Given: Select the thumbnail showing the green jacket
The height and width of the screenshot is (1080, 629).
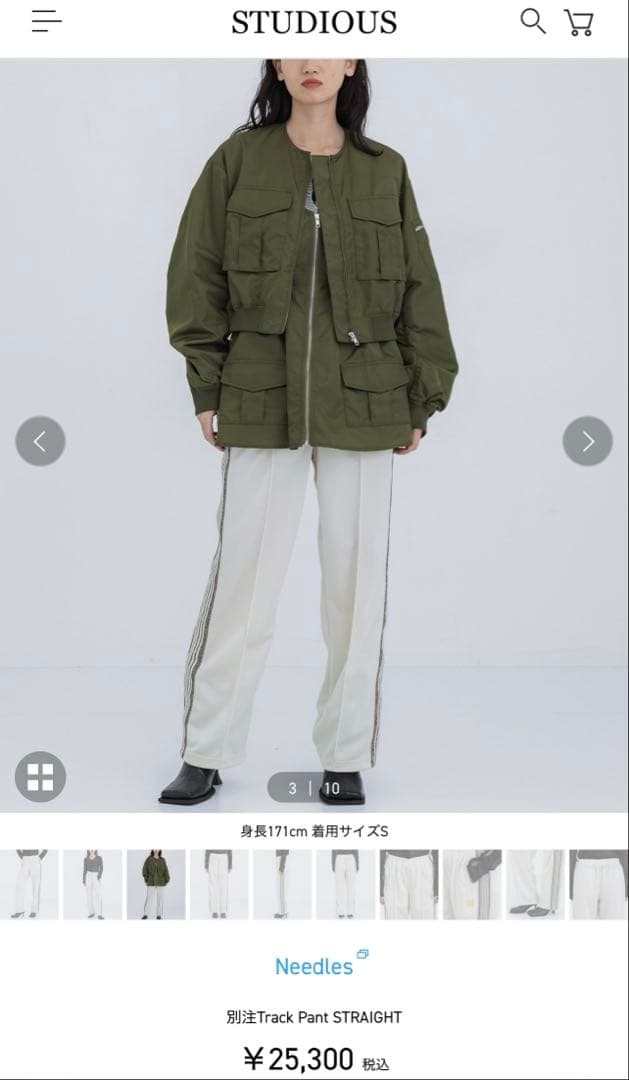Looking at the screenshot, I should pos(156,885).
